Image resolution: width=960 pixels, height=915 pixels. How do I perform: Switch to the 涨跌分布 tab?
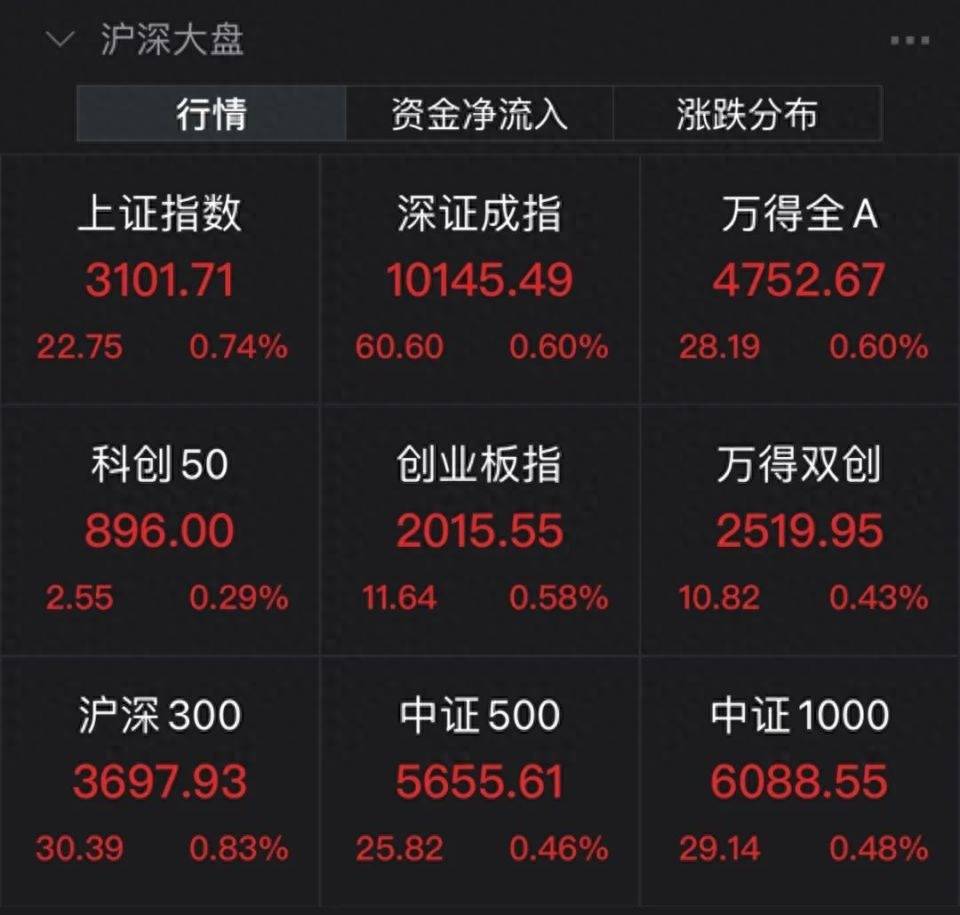tap(746, 113)
